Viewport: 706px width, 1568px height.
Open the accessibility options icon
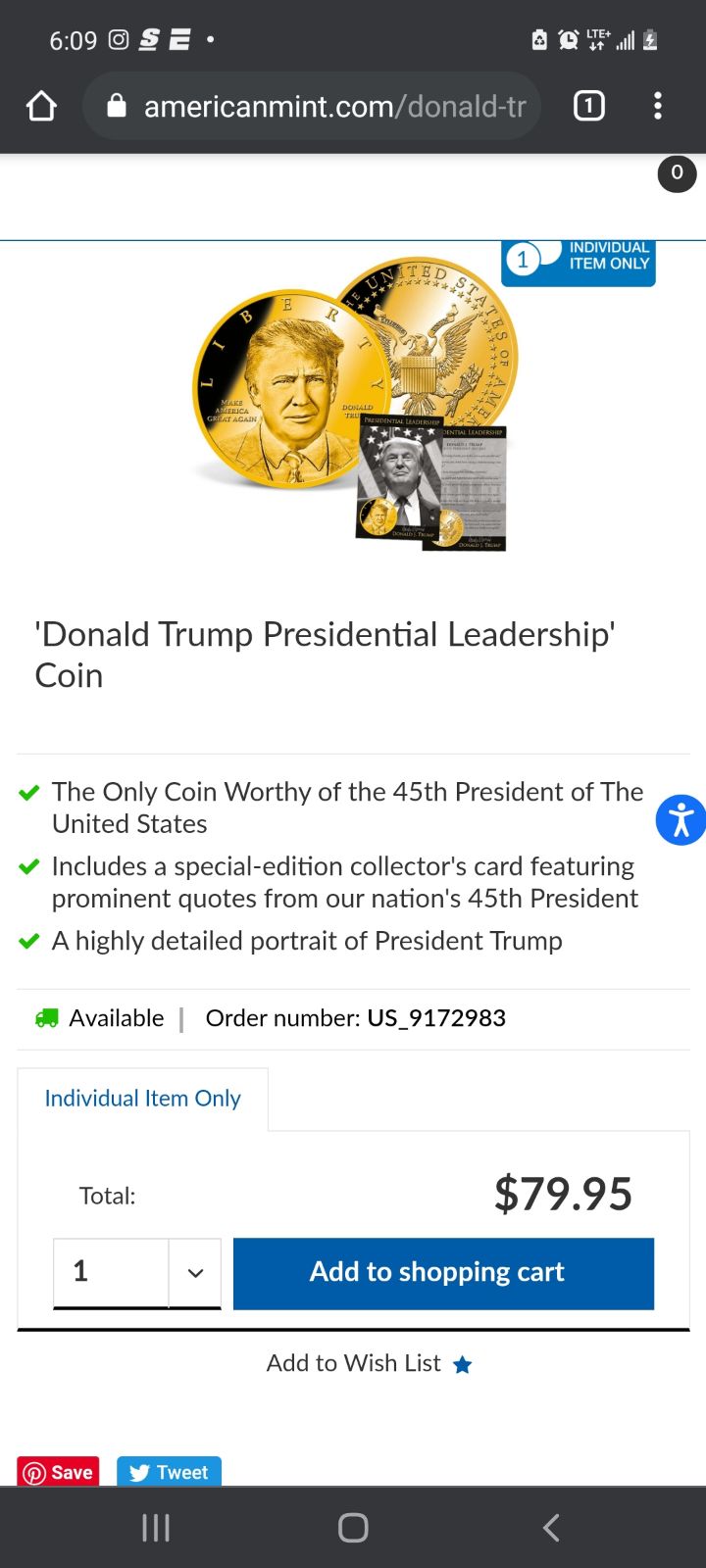[681, 819]
